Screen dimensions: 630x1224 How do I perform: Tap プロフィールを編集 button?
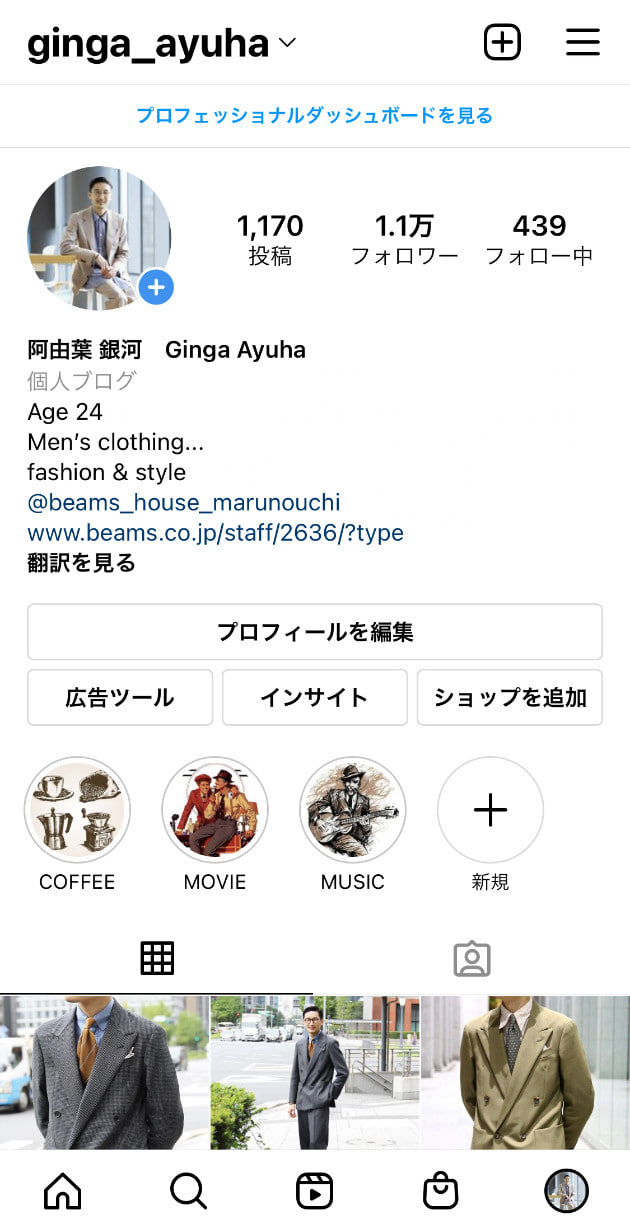tap(314, 632)
